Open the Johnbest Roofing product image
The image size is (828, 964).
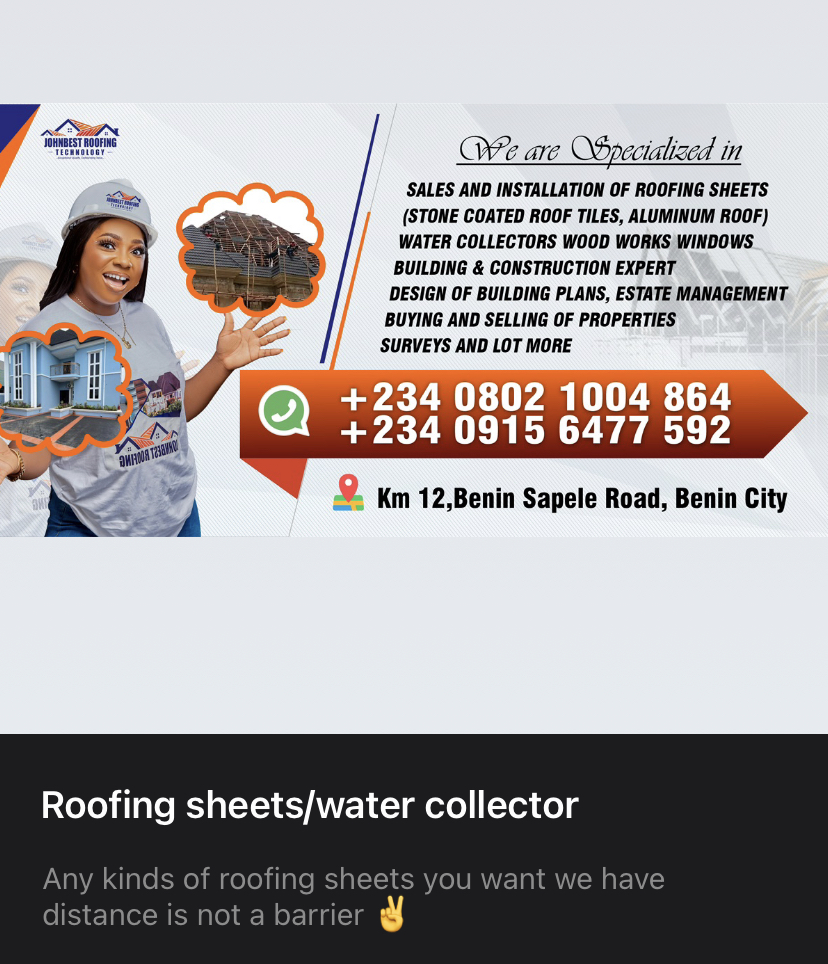click(414, 320)
